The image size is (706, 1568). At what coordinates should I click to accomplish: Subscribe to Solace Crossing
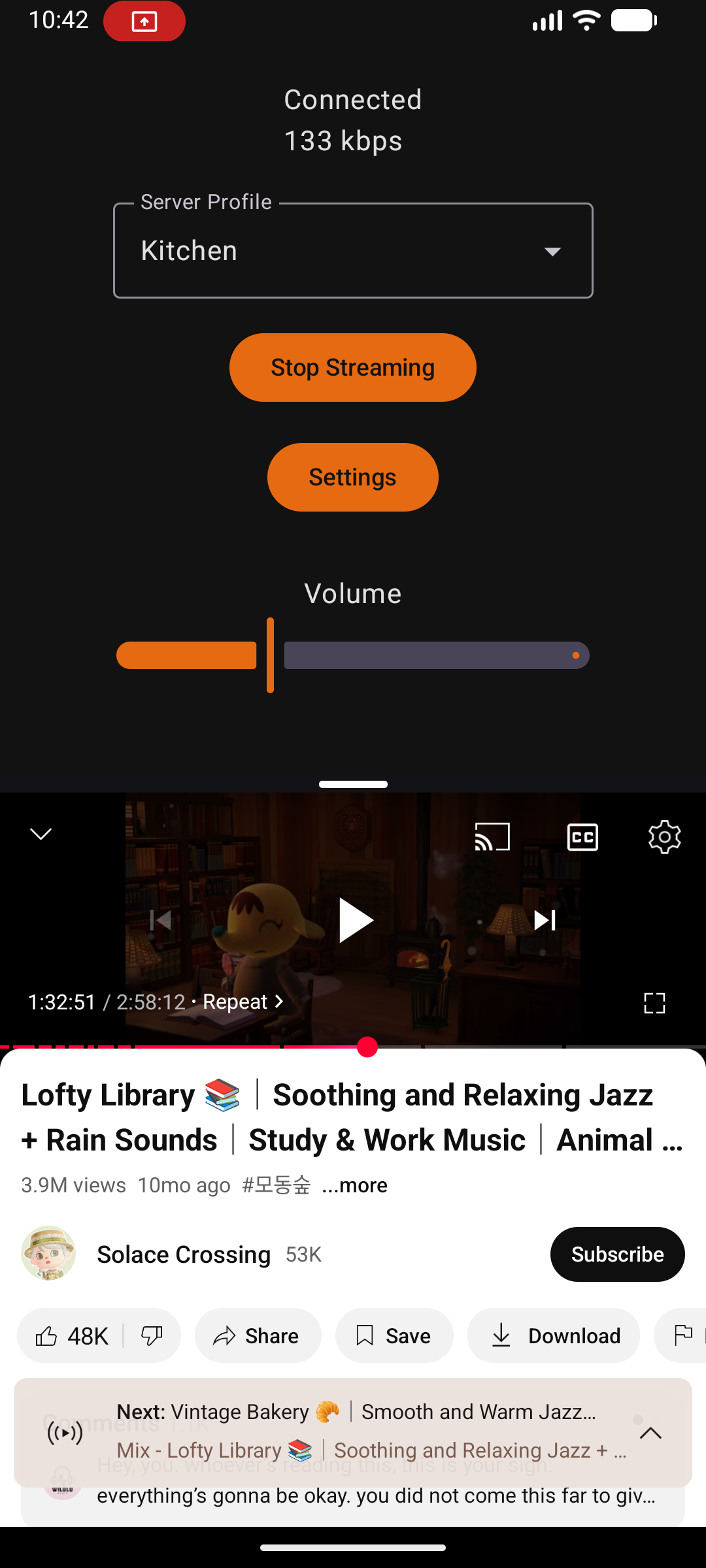click(x=617, y=1254)
